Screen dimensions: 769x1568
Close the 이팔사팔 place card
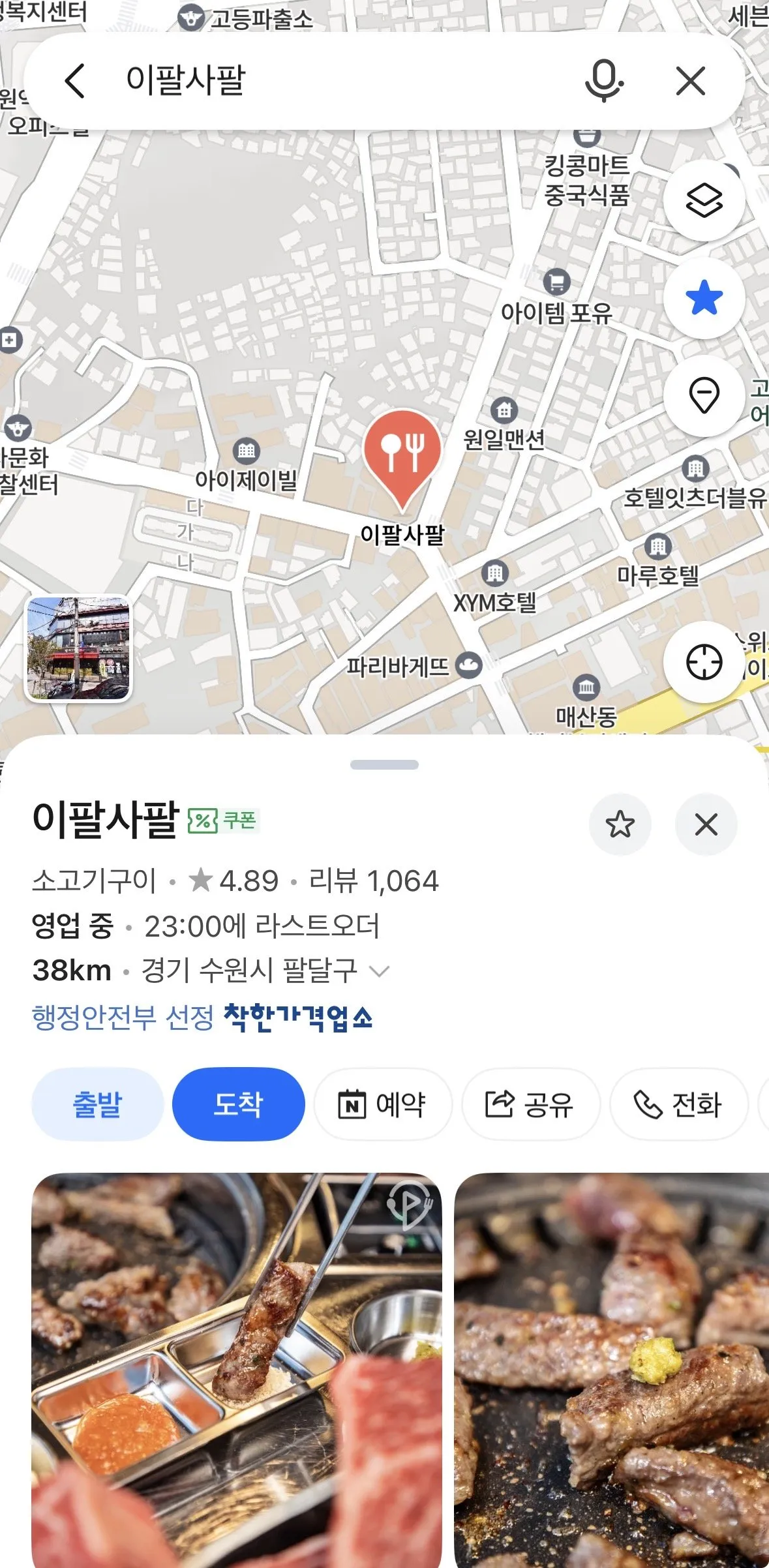[706, 824]
